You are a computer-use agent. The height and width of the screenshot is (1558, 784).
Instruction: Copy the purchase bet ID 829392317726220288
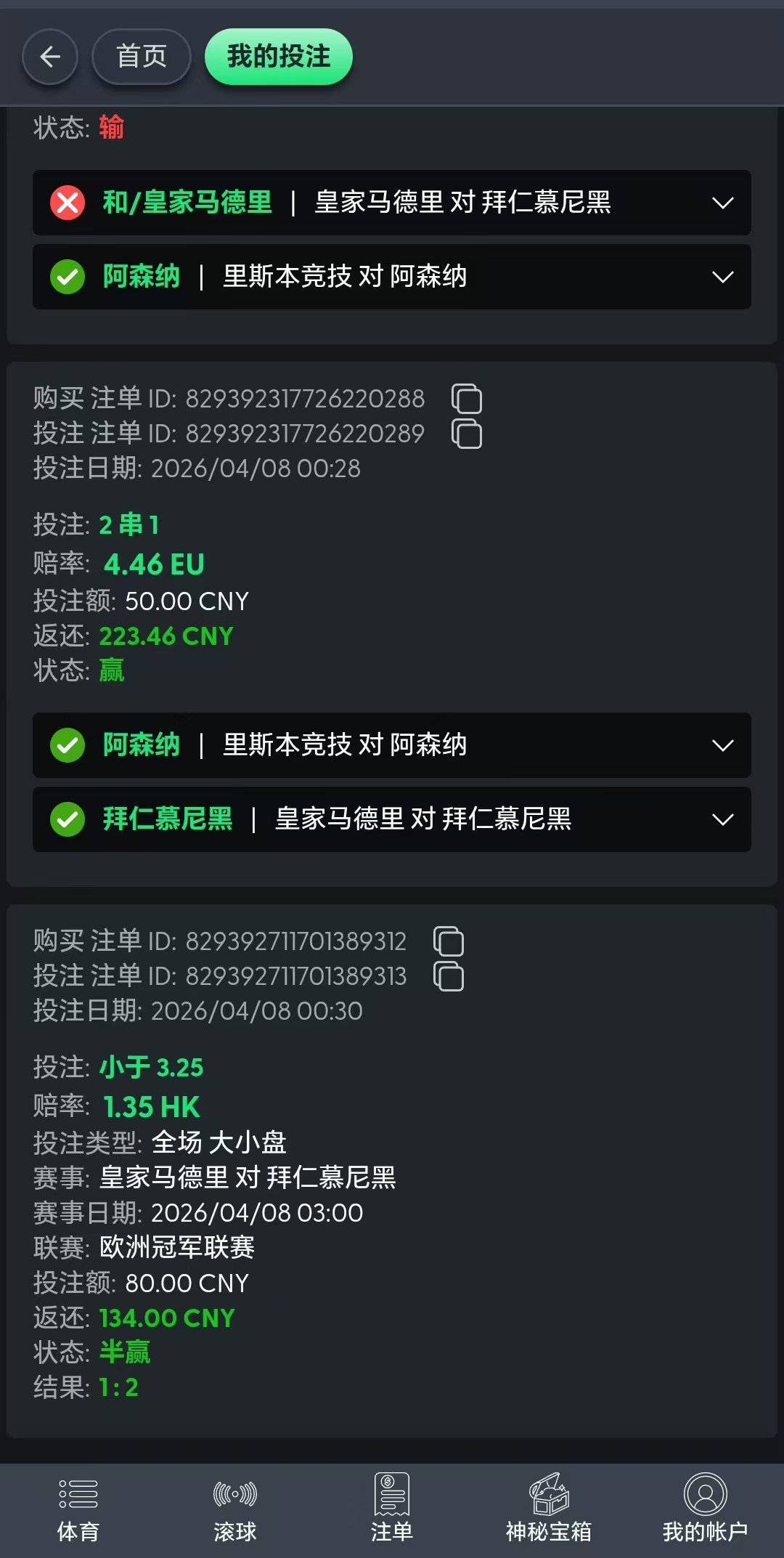coord(468,399)
